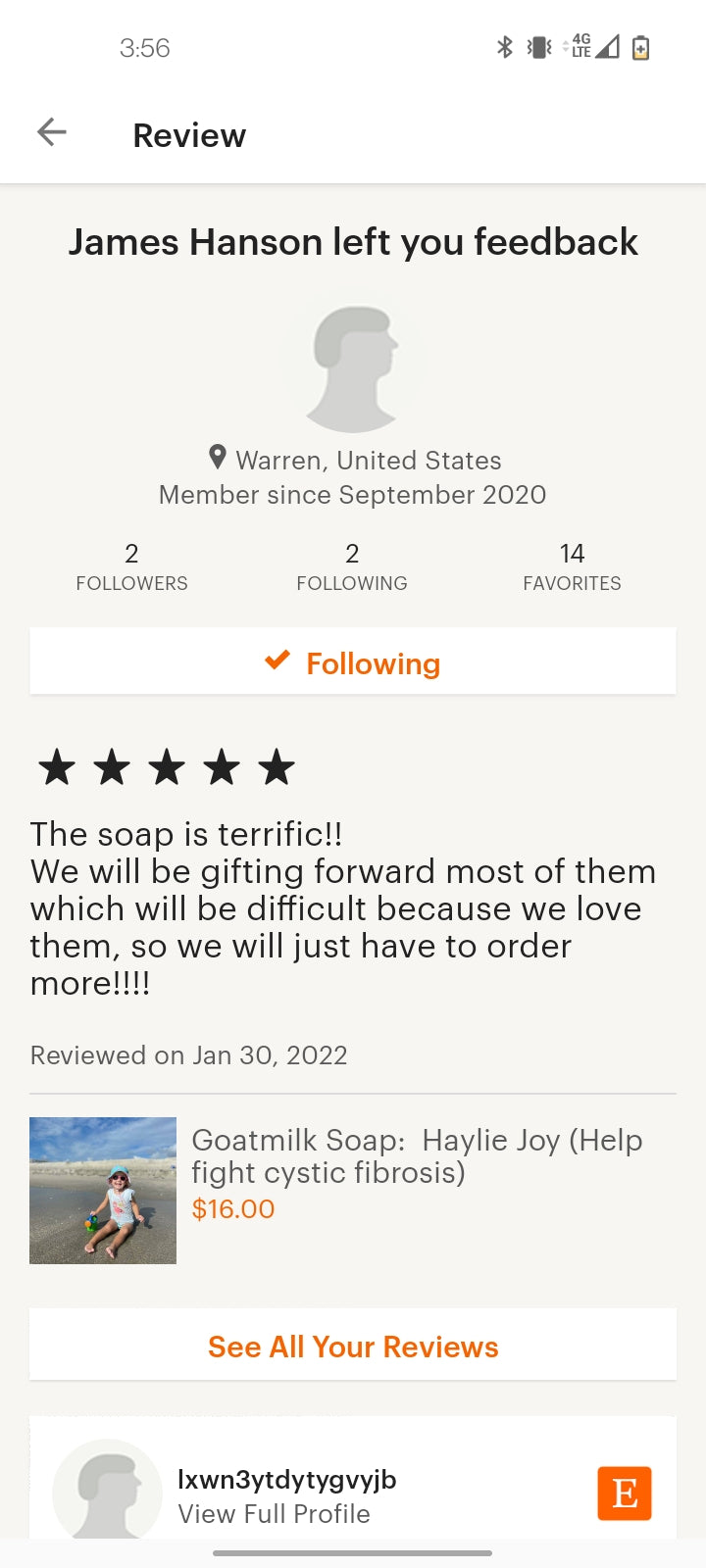Open the Goatmilk Soap Haylie Joy listing

tap(417, 1156)
